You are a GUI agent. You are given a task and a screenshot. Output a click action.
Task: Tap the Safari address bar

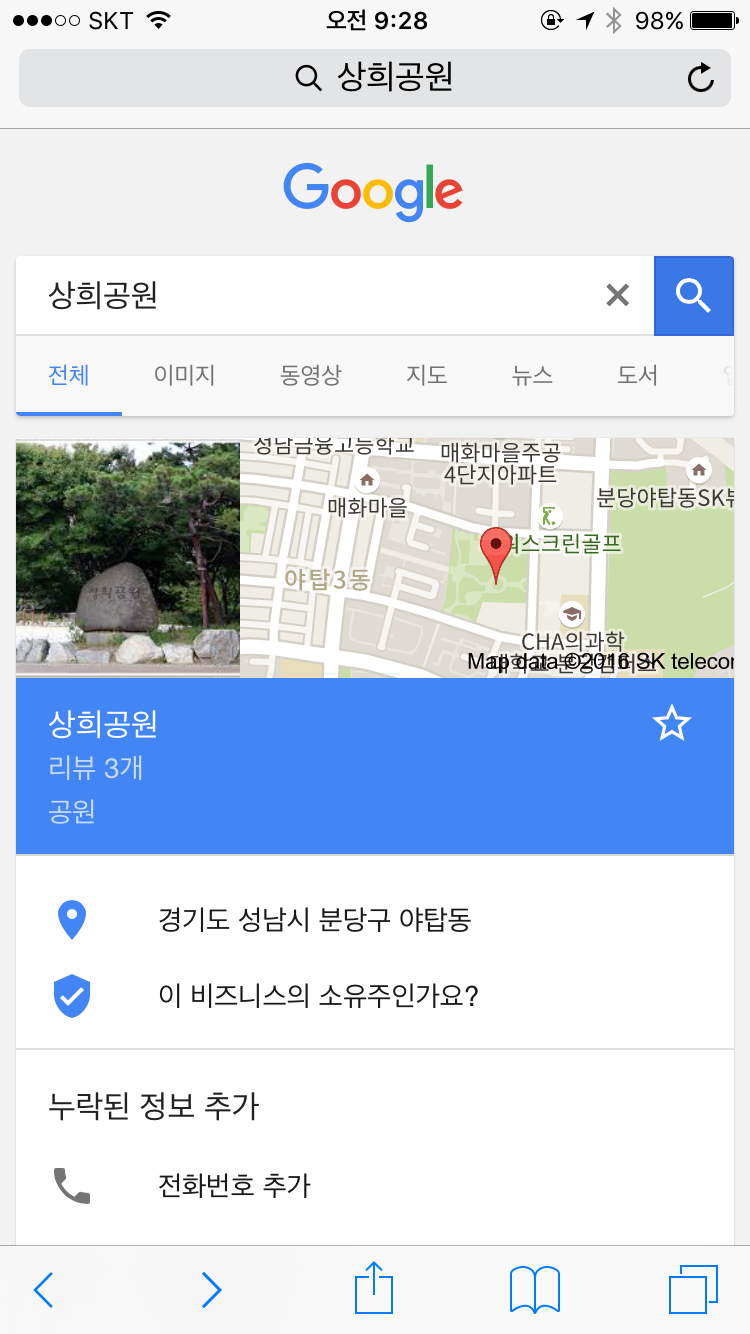click(375, 77)
